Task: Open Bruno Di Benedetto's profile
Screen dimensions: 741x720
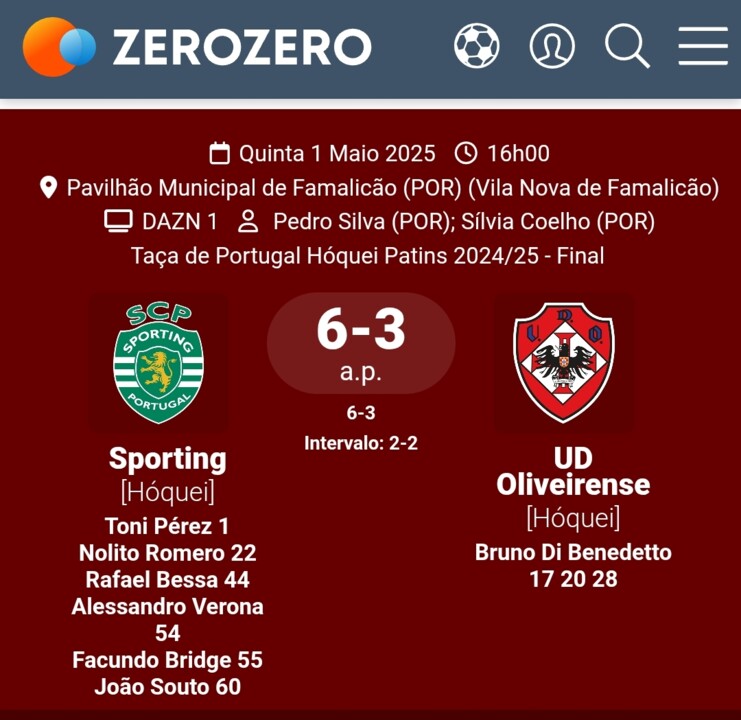Action: click(x=573, y=552)
